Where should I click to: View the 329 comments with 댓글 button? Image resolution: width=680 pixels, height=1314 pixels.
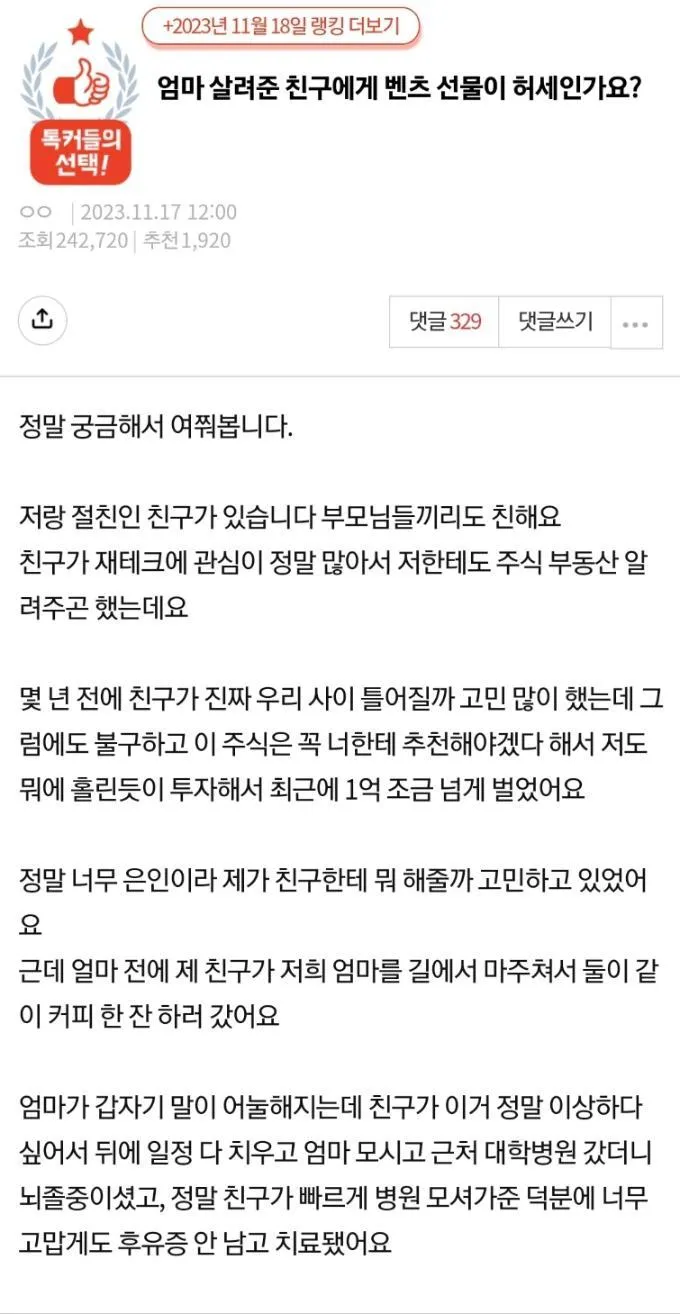coord(444,321)
